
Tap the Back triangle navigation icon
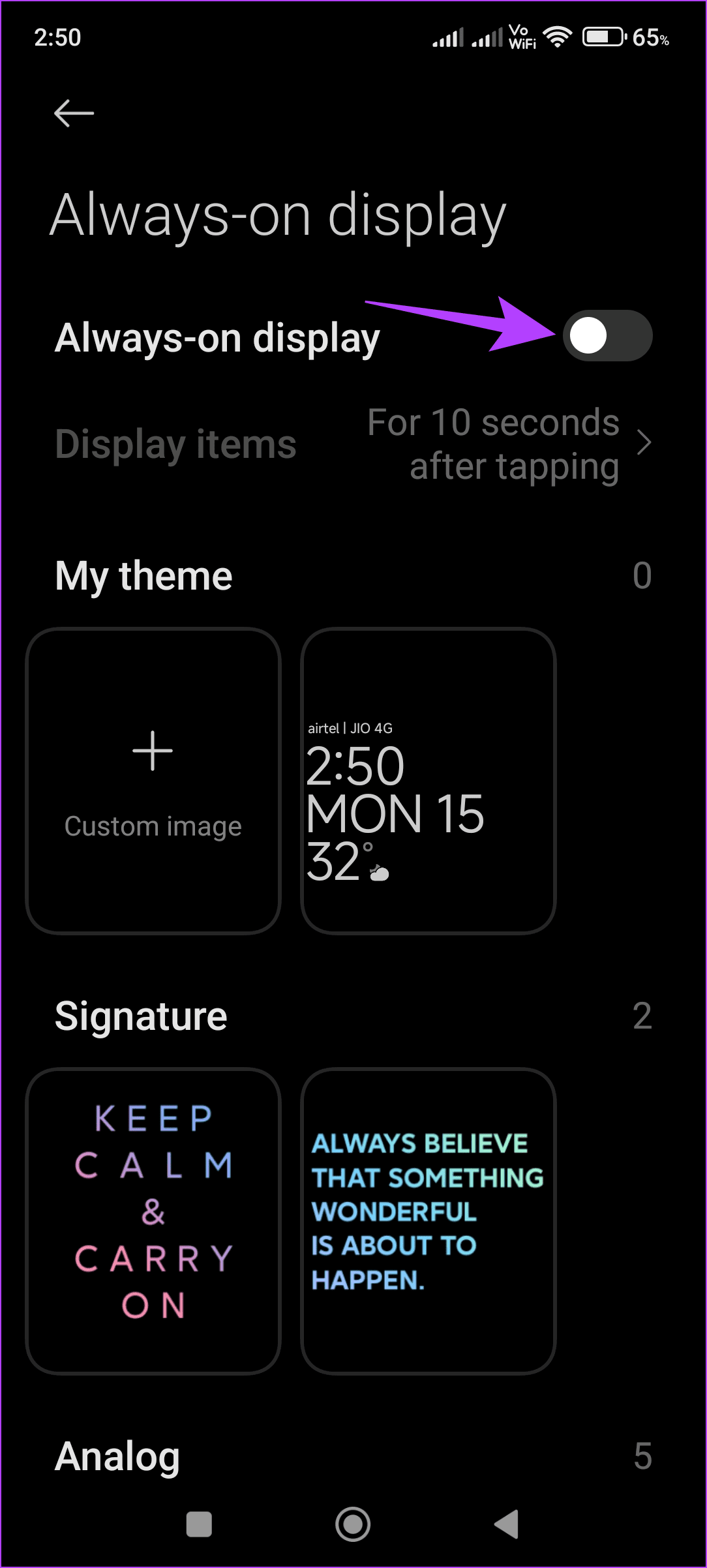click(507, 1524)
